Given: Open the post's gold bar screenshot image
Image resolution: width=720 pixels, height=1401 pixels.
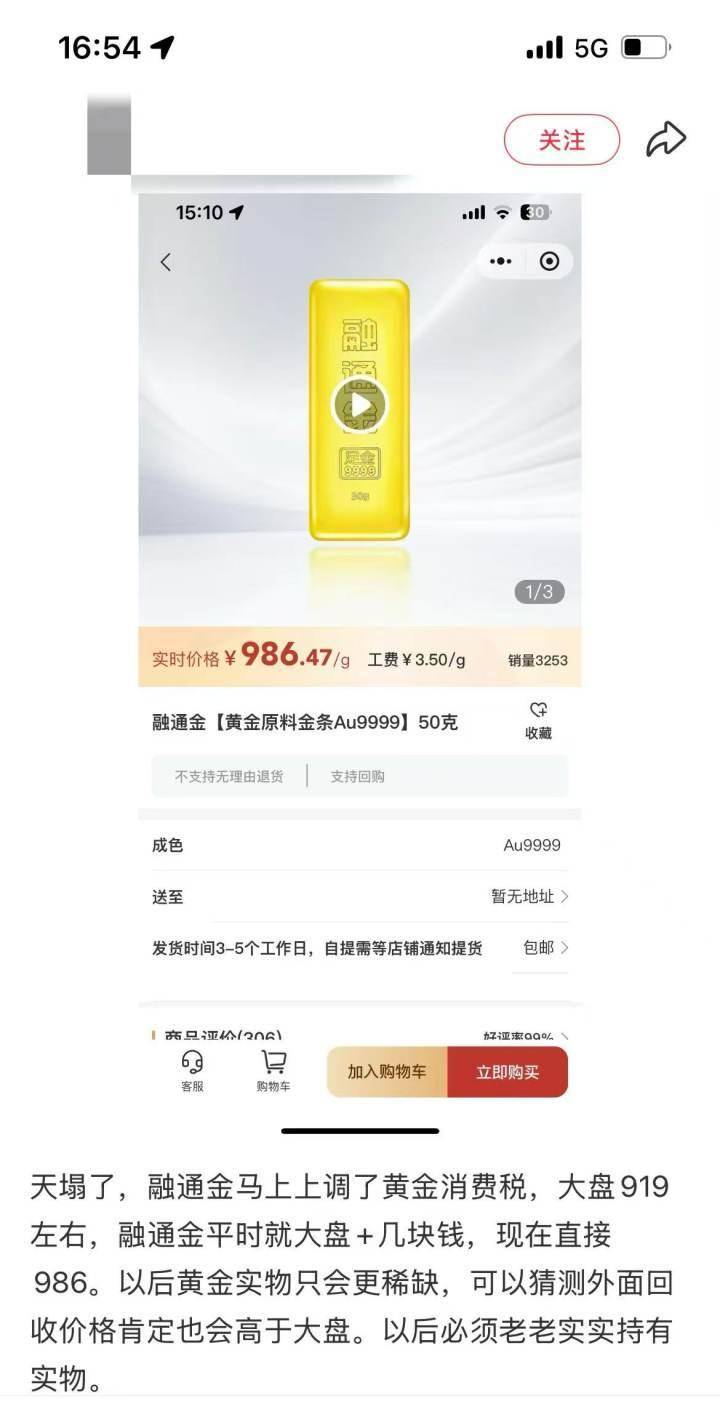Looking at the screenshot, I should pos(359,640).
